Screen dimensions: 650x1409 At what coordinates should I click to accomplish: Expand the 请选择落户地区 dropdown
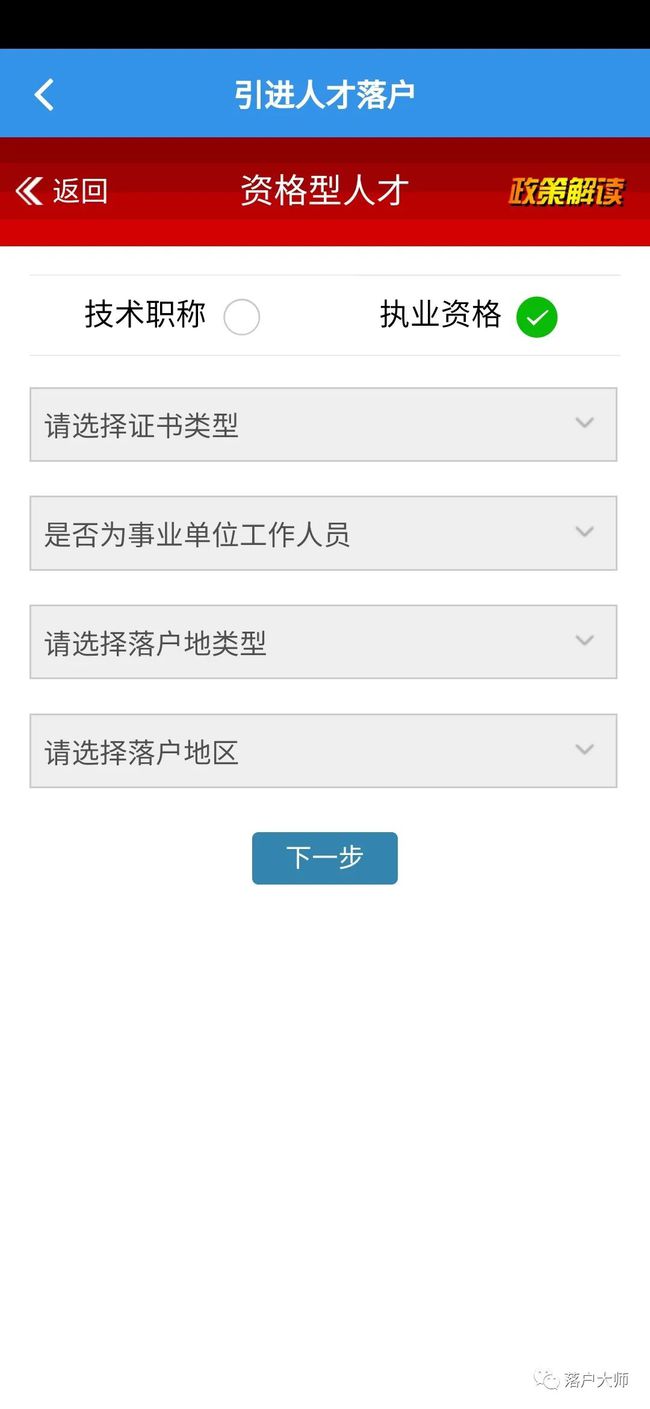point(323,751)
